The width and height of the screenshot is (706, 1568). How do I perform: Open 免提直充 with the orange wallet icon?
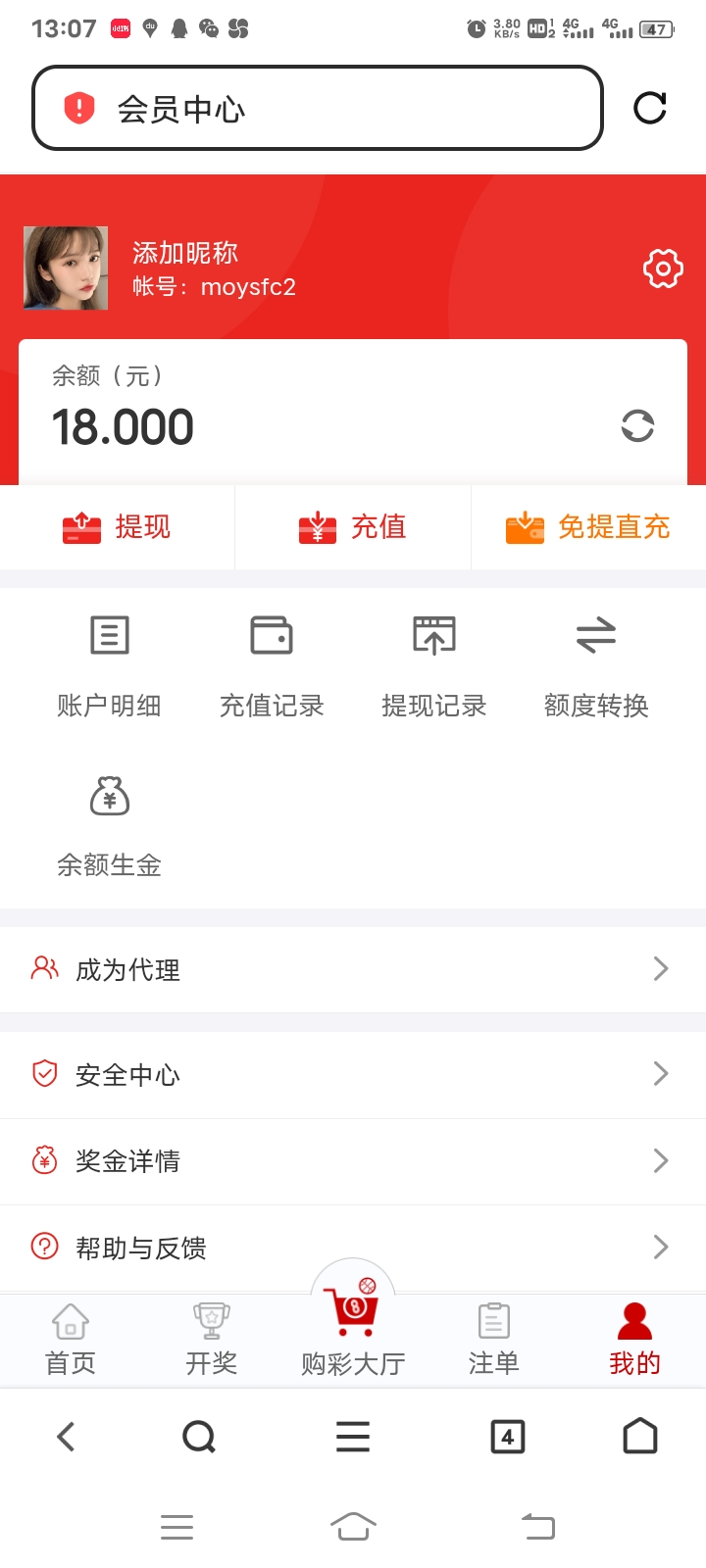tap(588, 527)
